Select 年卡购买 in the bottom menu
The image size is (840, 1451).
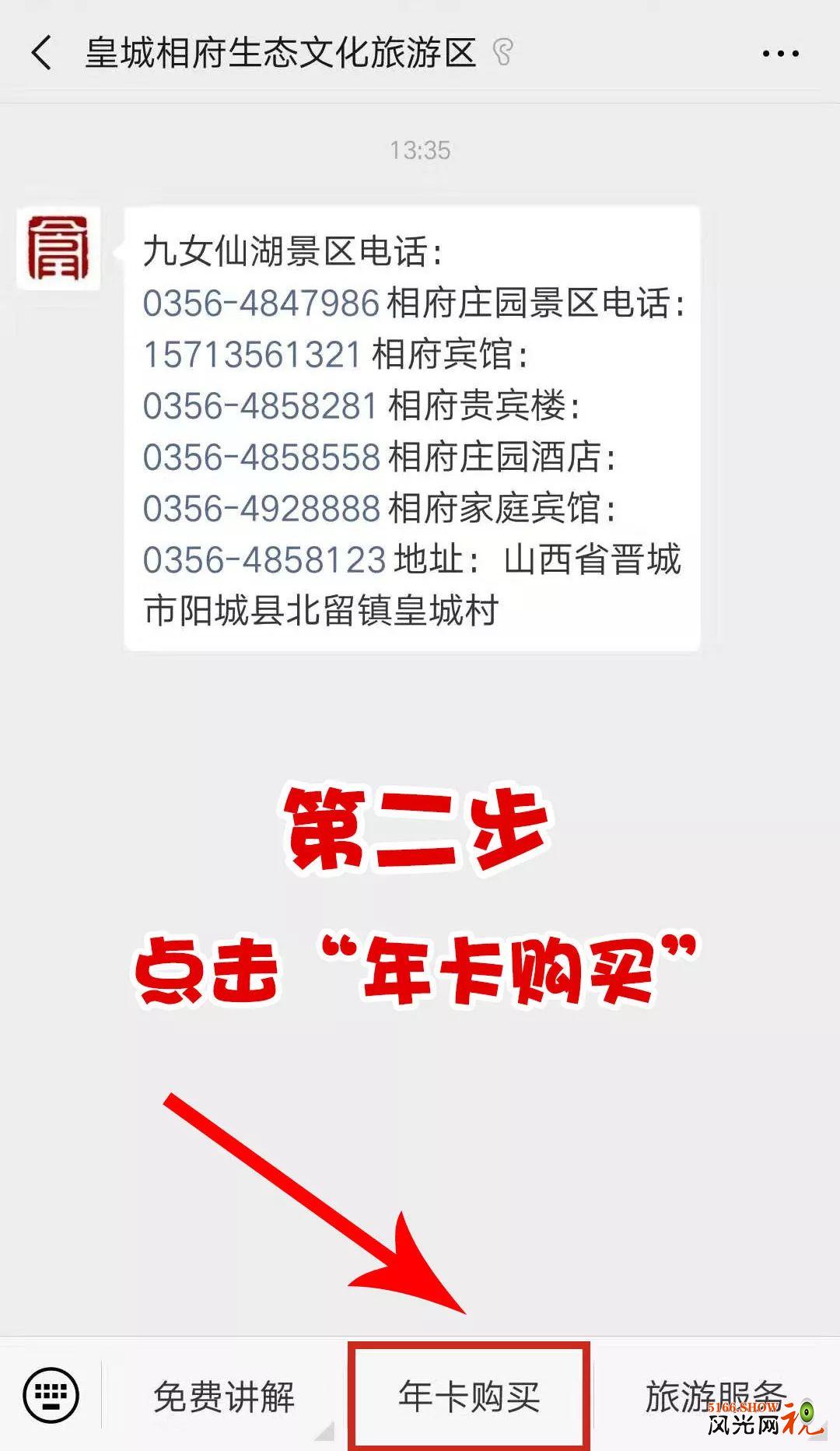coord(469,1397)
